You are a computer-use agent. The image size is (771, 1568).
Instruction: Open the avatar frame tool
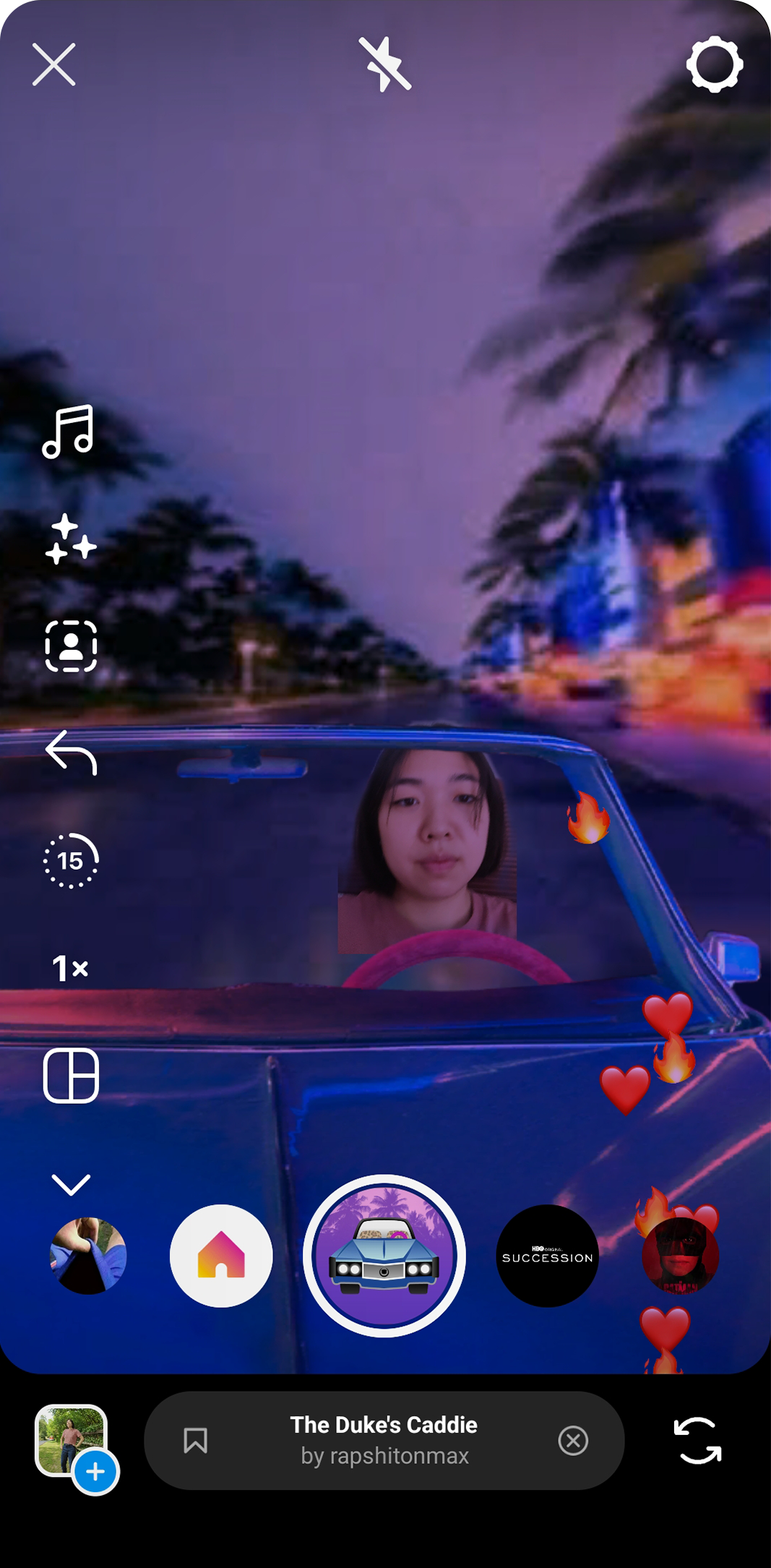pyautogui.click(x=71, y=646)
